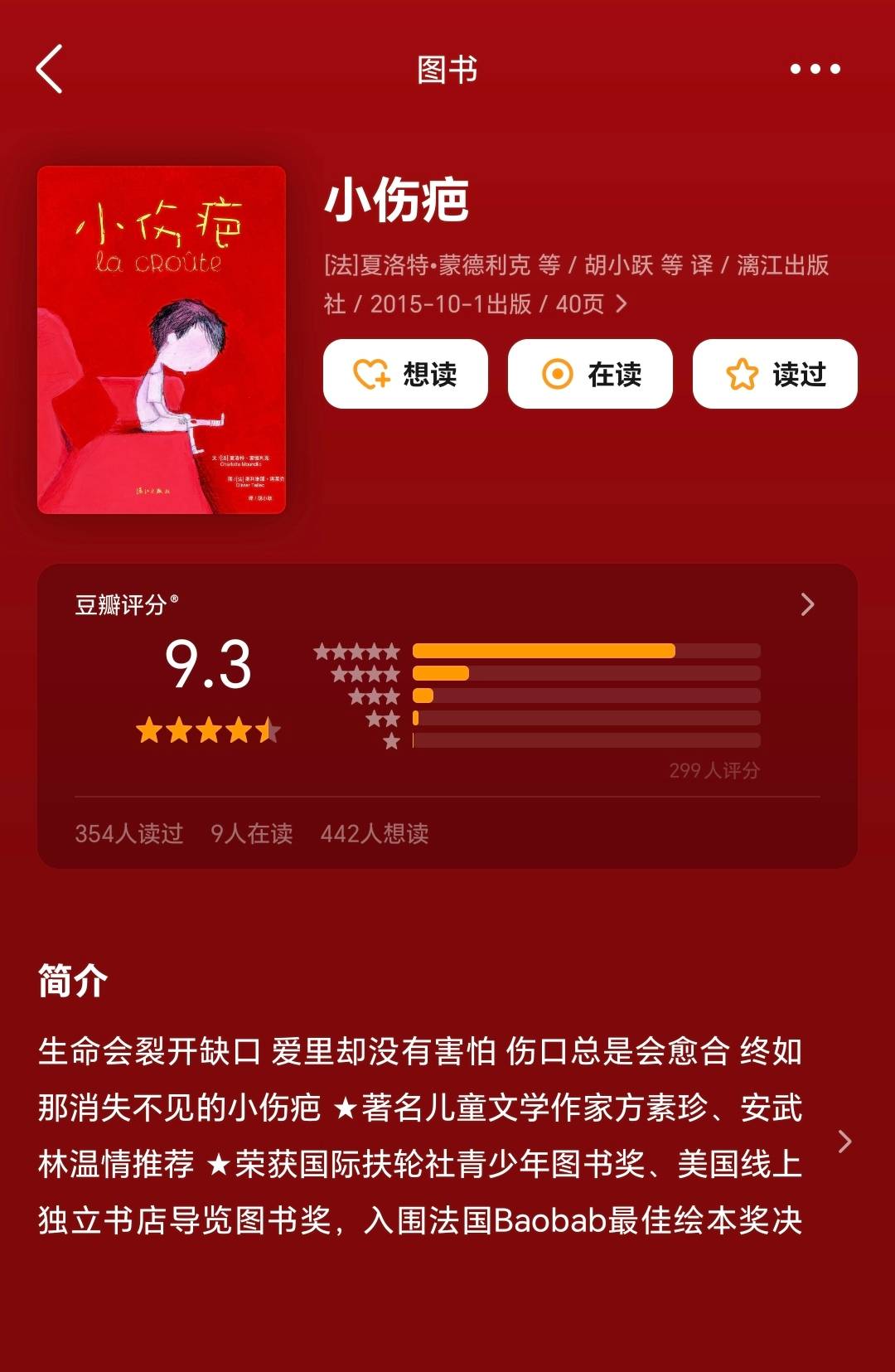
Task: Go back using the top-left arrow
Action: [50, 69]
